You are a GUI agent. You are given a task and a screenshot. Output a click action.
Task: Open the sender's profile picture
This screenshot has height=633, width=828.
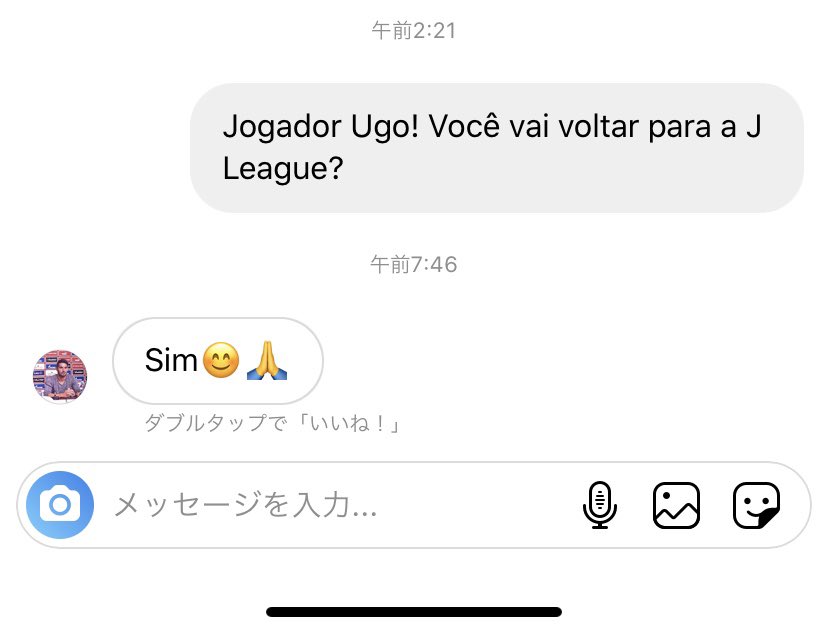pyautogui.click(x=60, y=376)
